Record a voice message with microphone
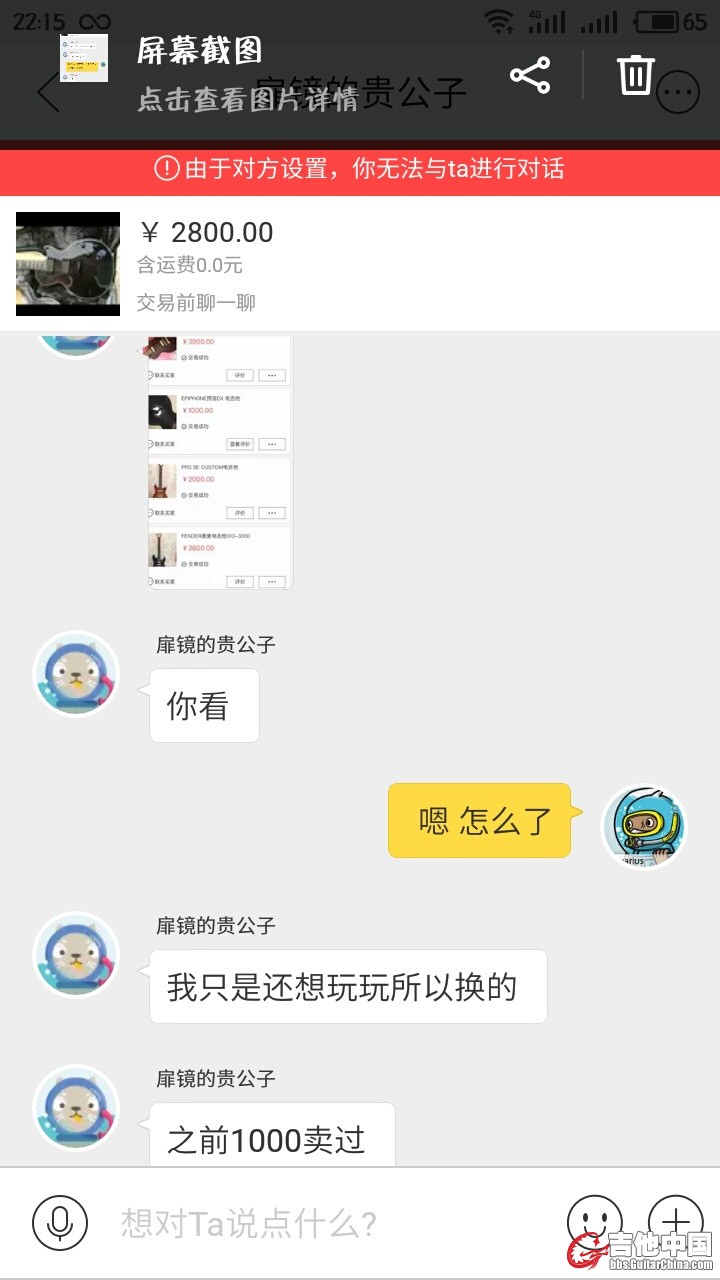Viewport: 720px width, 1280px height. pyautogui.click(x=60, y=1222)
